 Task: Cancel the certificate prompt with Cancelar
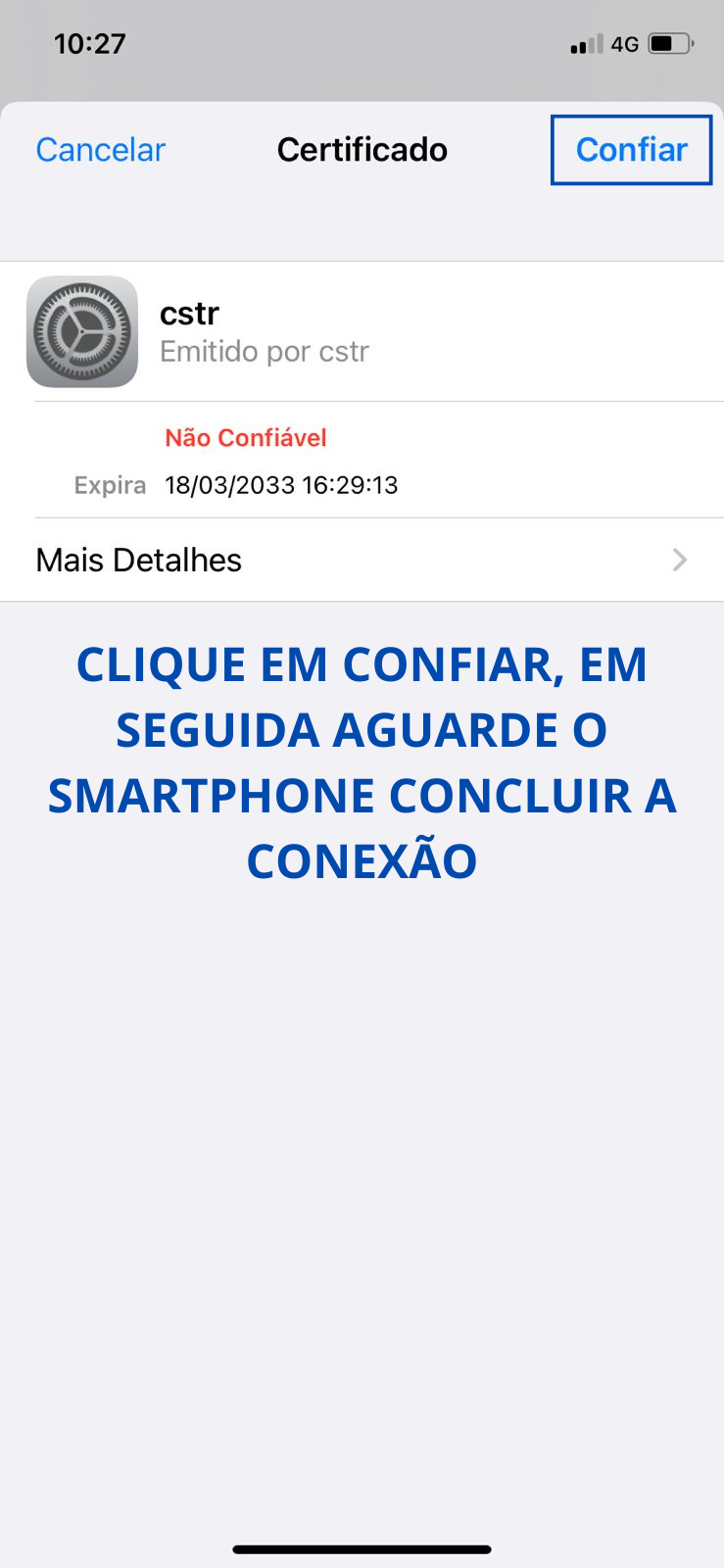coord(101,150)
